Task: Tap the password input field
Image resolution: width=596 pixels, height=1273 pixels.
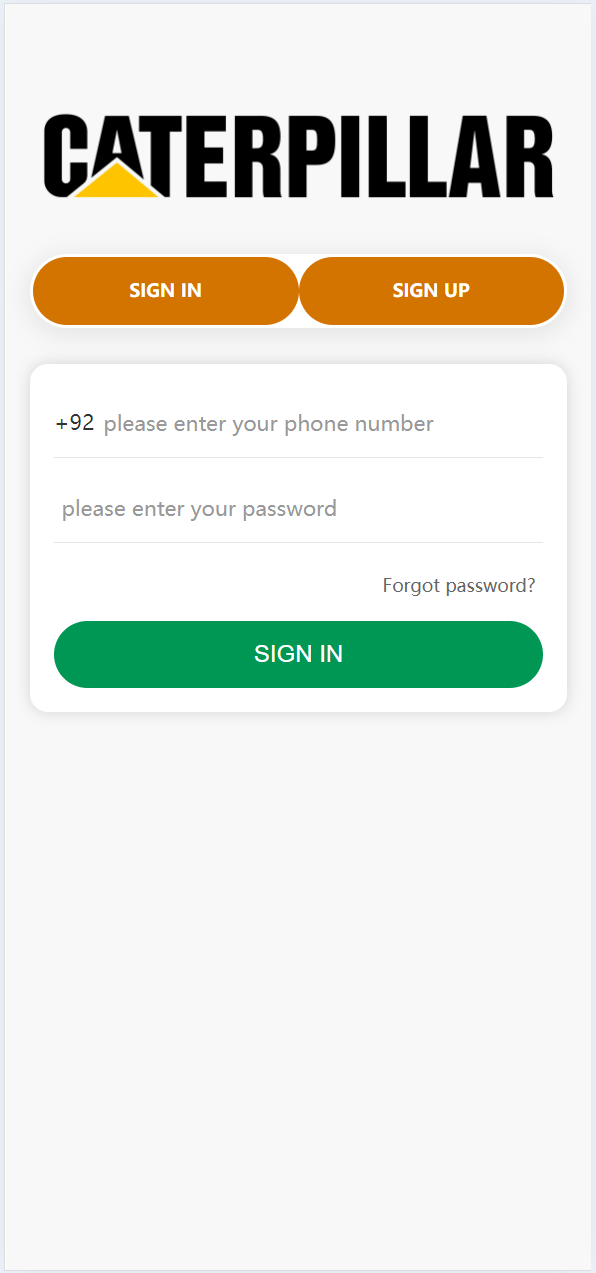Action: (x=298, y=509)
